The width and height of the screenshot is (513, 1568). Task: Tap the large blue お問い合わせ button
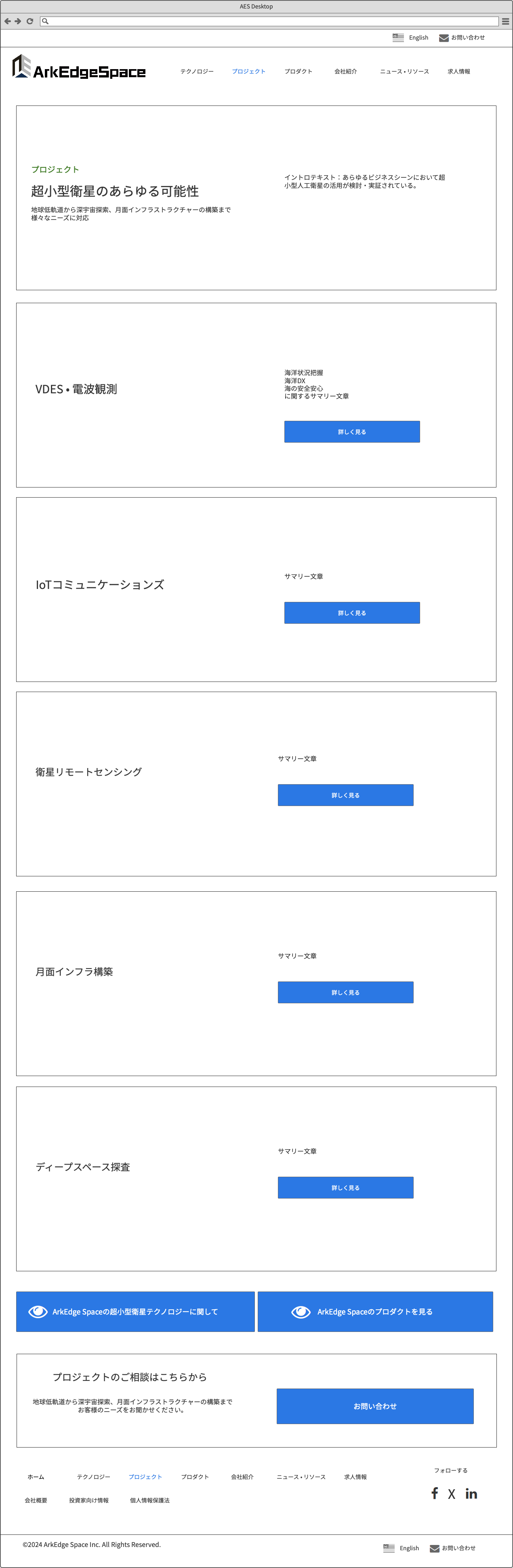coord(375,1406)
